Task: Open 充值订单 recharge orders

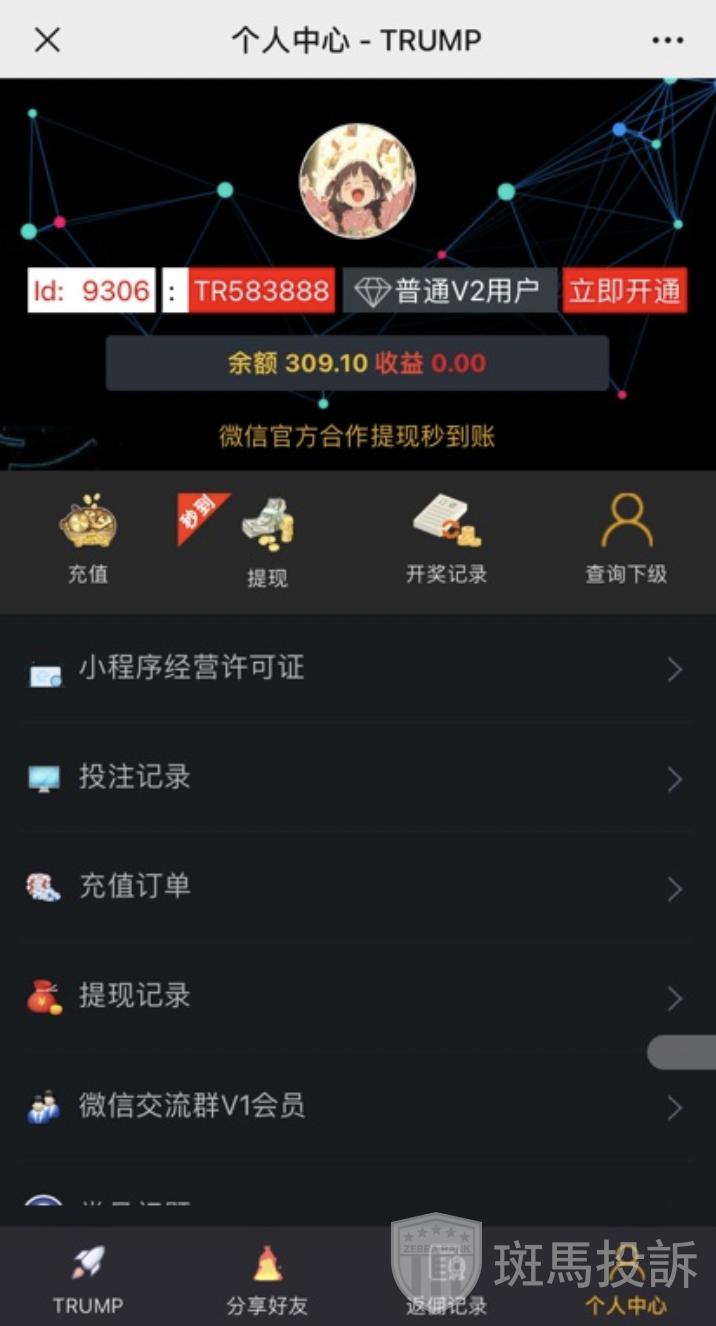Action: tap(357, 887)
